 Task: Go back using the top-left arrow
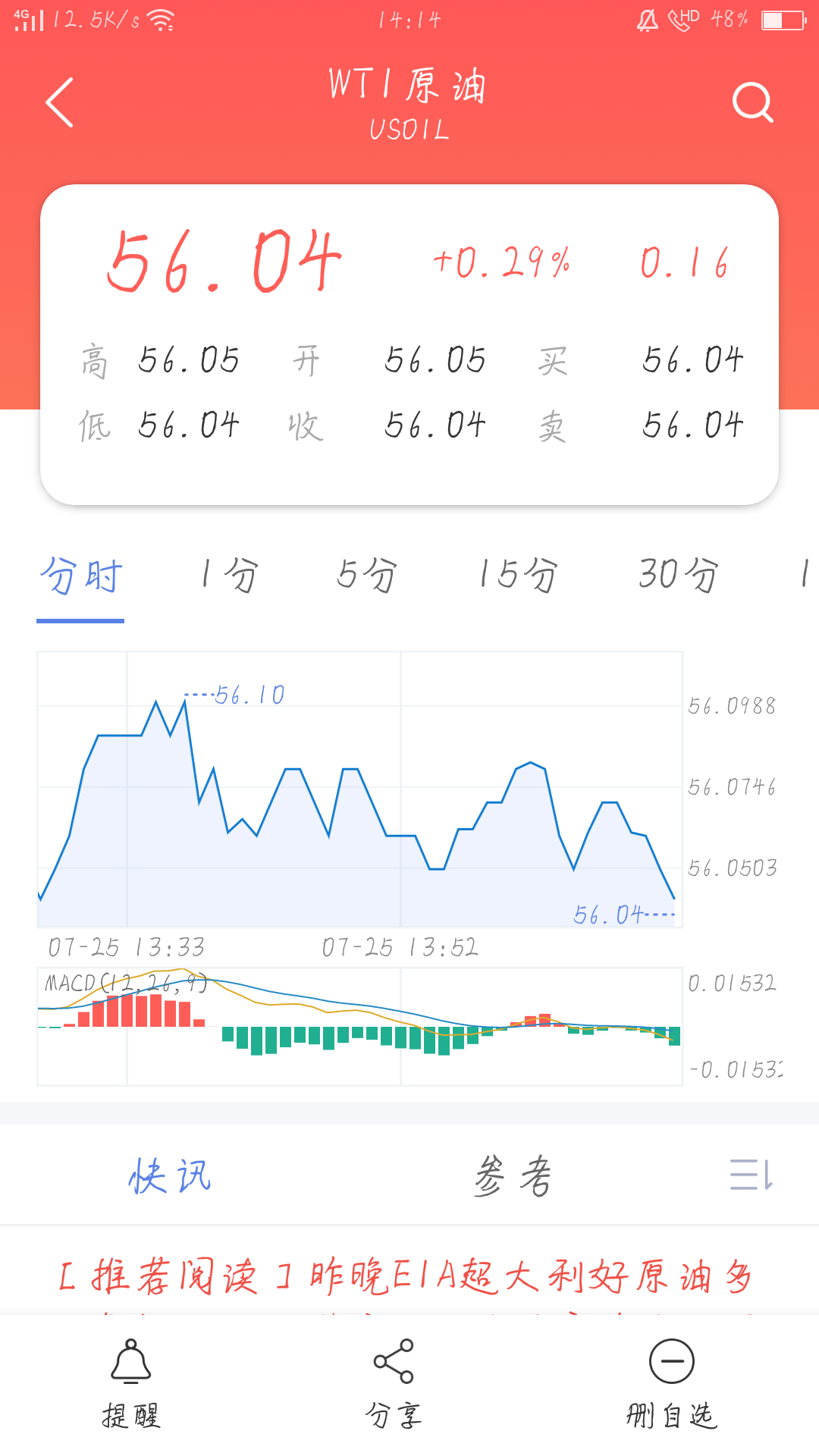pyautogui.click(x=60, y=102)
